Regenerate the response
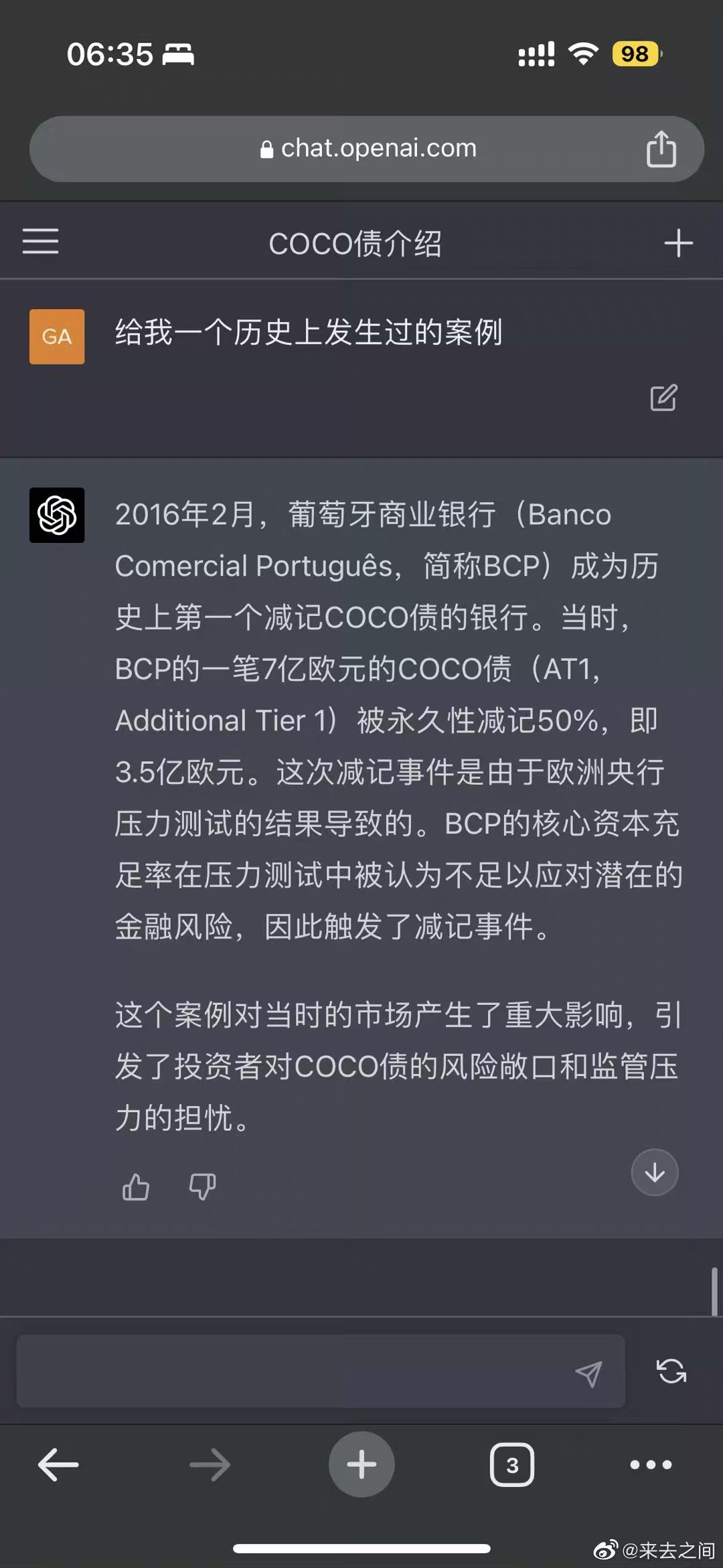The image size is (723, 1568). (671, 1371)
